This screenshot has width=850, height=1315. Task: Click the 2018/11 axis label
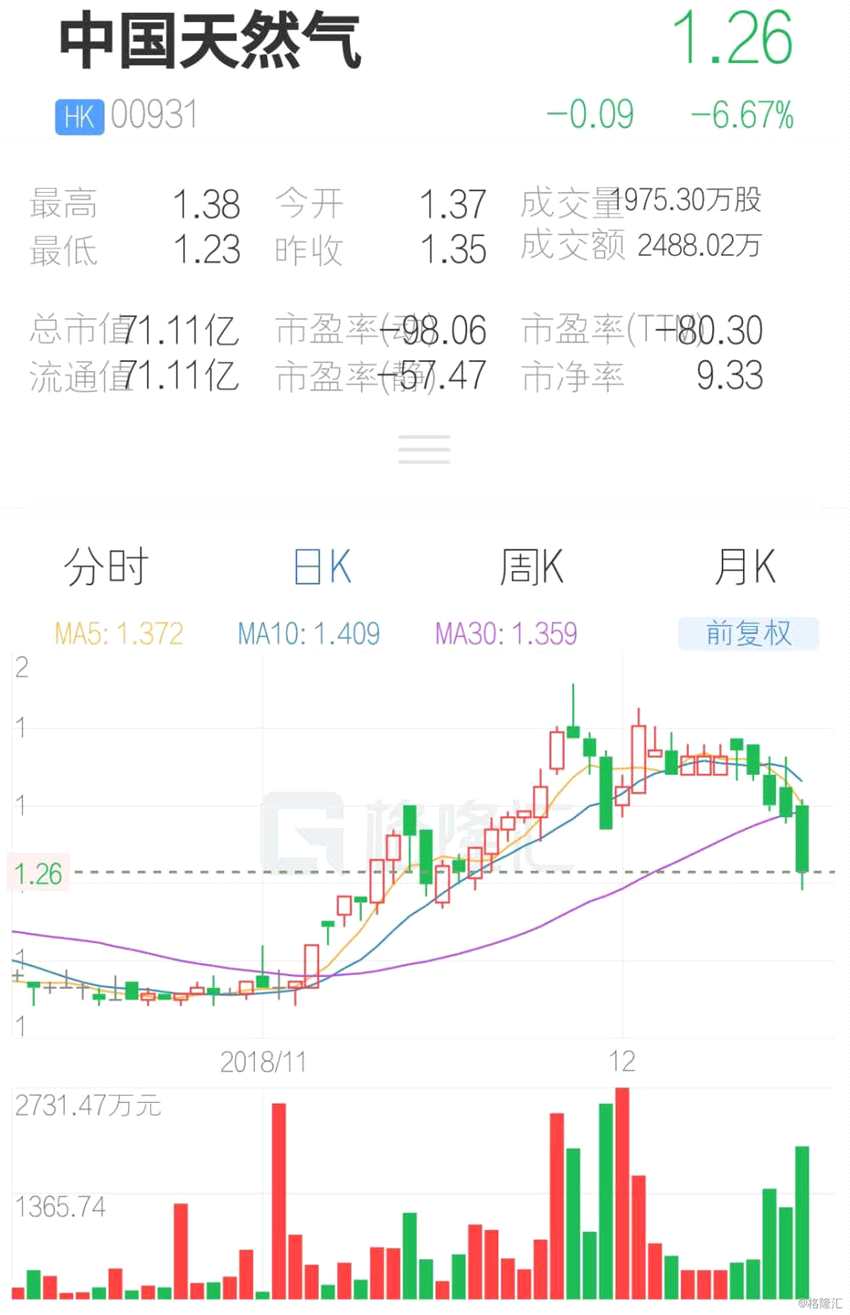264,1062
